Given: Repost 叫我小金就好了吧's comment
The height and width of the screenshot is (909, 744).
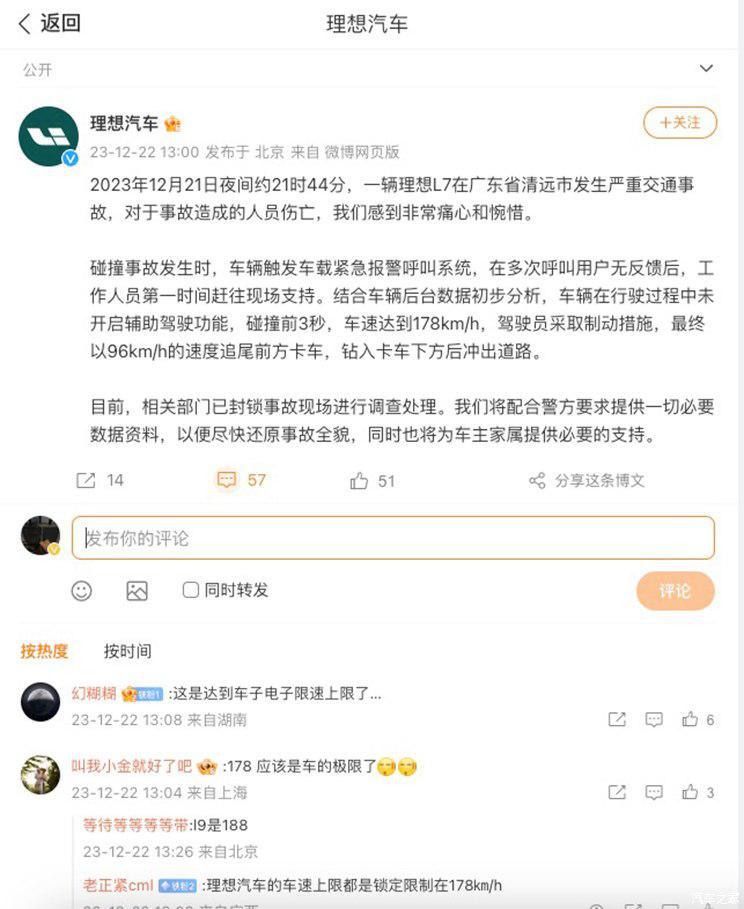Looking at the screenshot, I should tap(617, 792).
